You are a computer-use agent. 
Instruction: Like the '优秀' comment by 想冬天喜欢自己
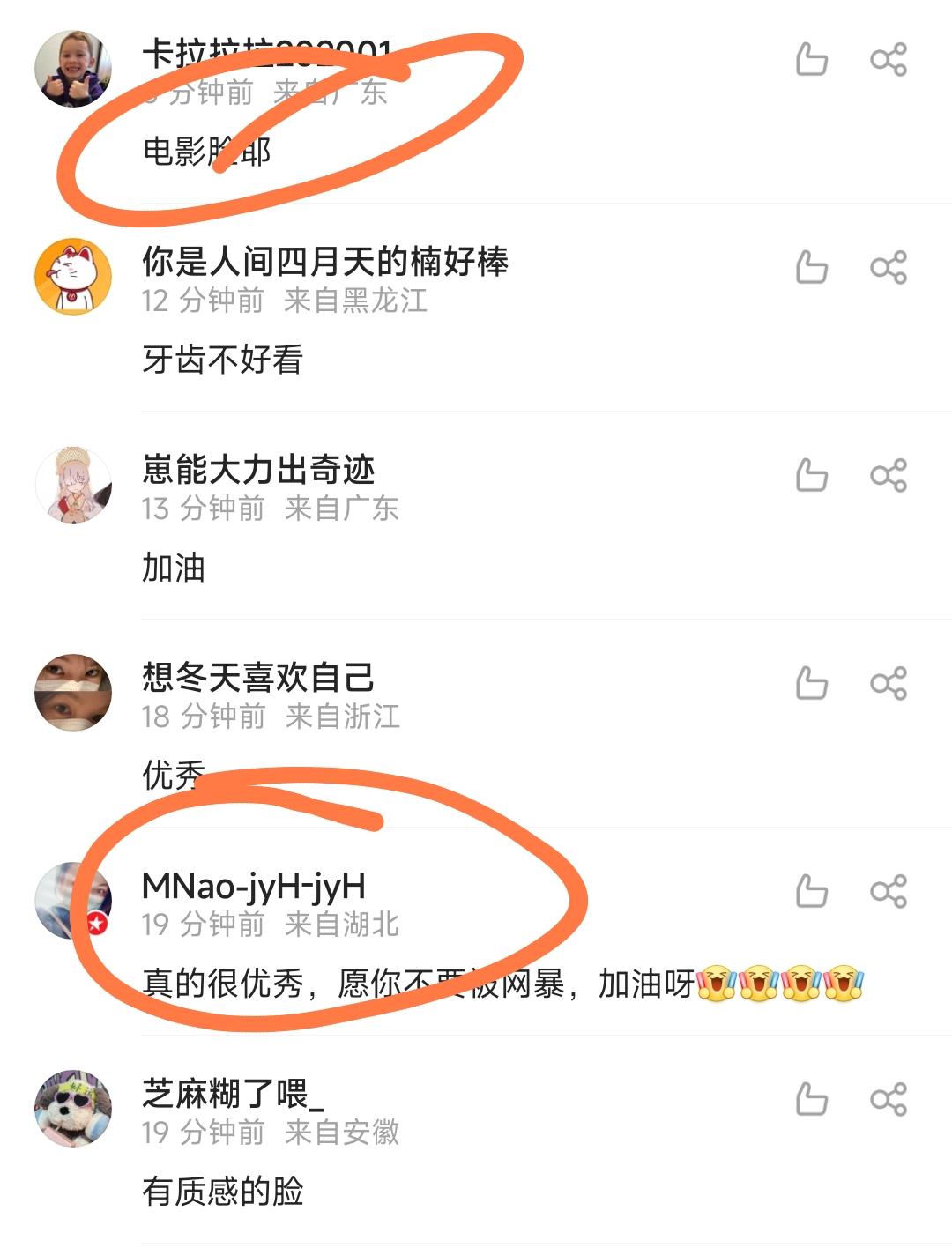[x=811, y=683]
